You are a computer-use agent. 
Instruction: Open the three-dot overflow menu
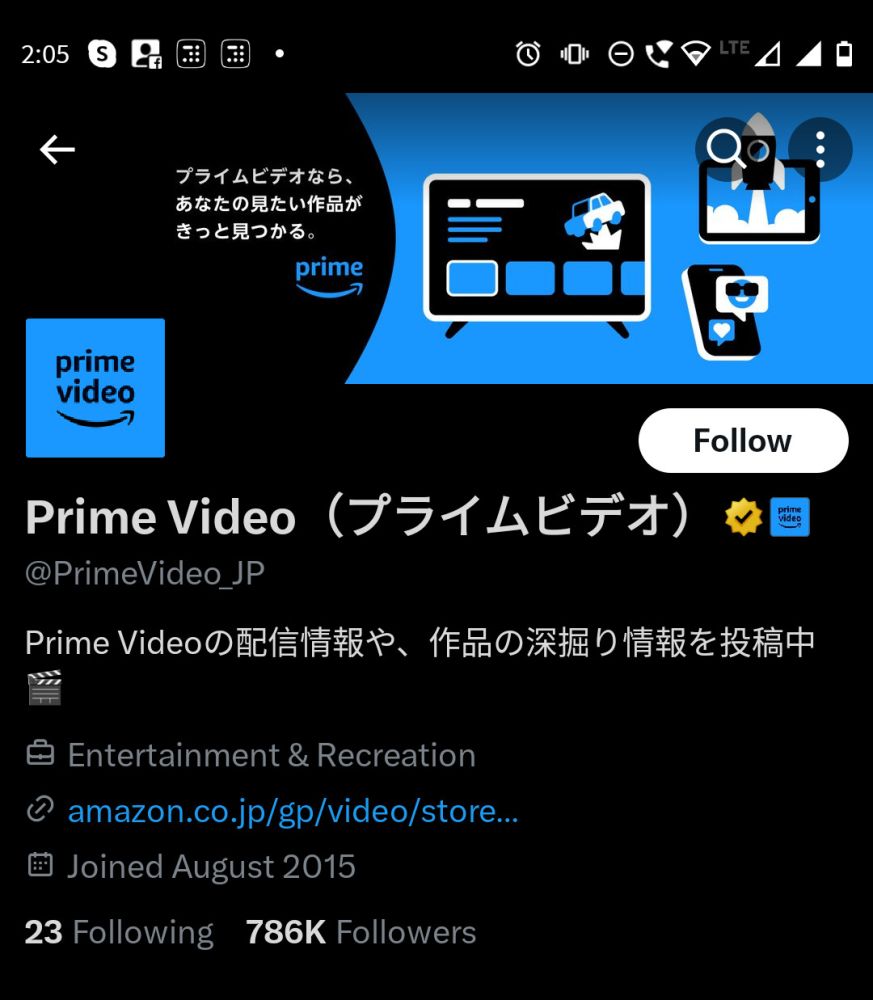819,148
